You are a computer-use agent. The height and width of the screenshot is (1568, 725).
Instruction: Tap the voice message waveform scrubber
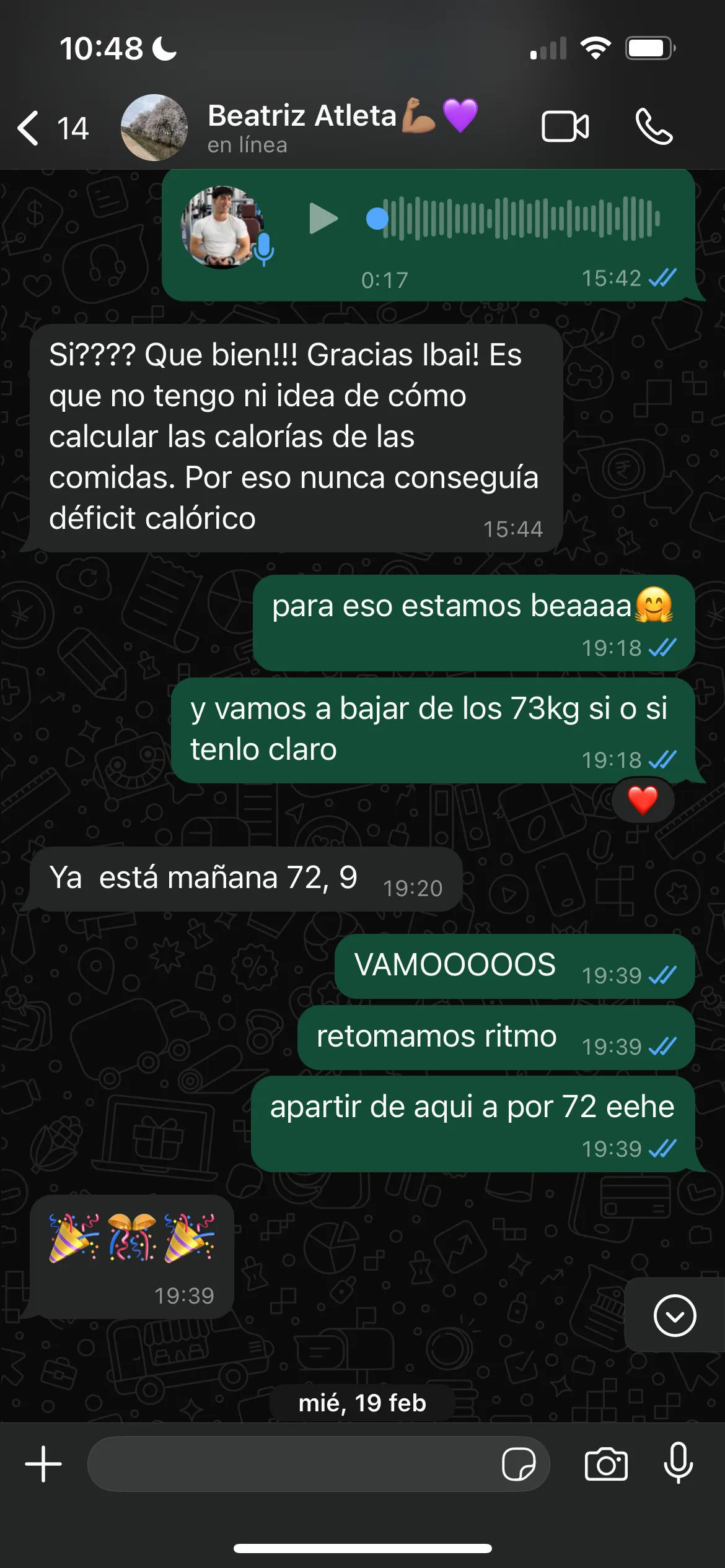(x=513, y=218)
